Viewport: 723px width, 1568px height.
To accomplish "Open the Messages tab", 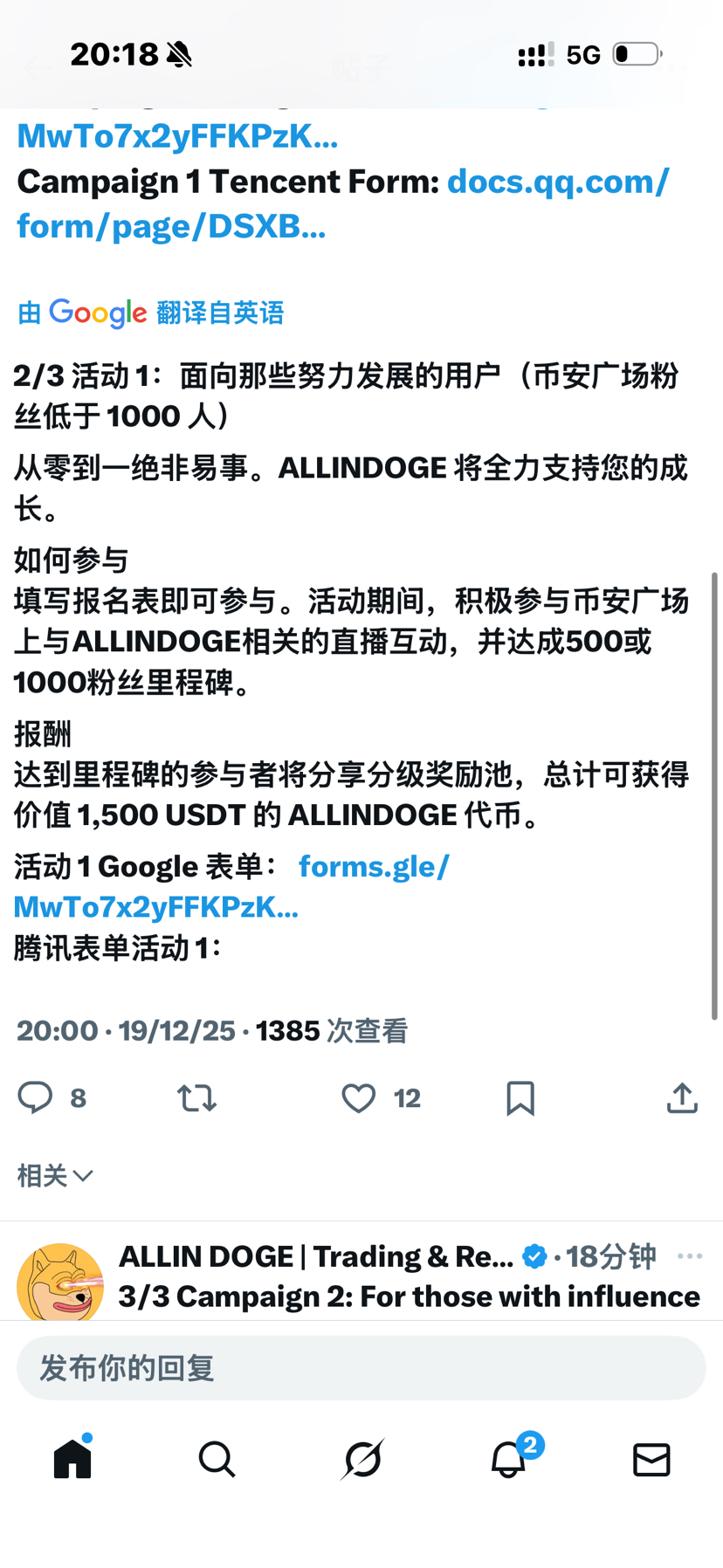I will 651,1459.
